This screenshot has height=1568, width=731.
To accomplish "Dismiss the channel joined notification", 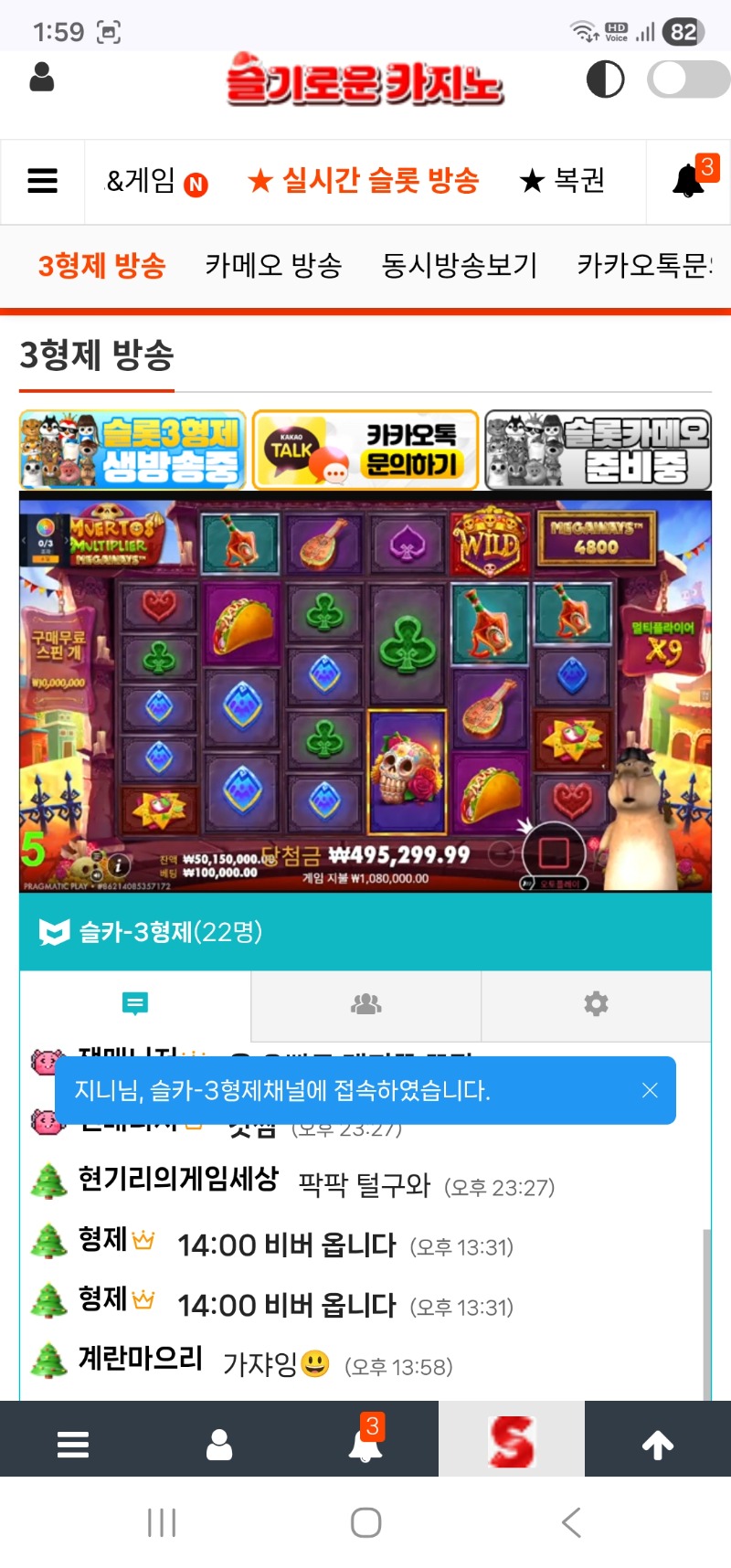I will click(x=650, y=1090).
